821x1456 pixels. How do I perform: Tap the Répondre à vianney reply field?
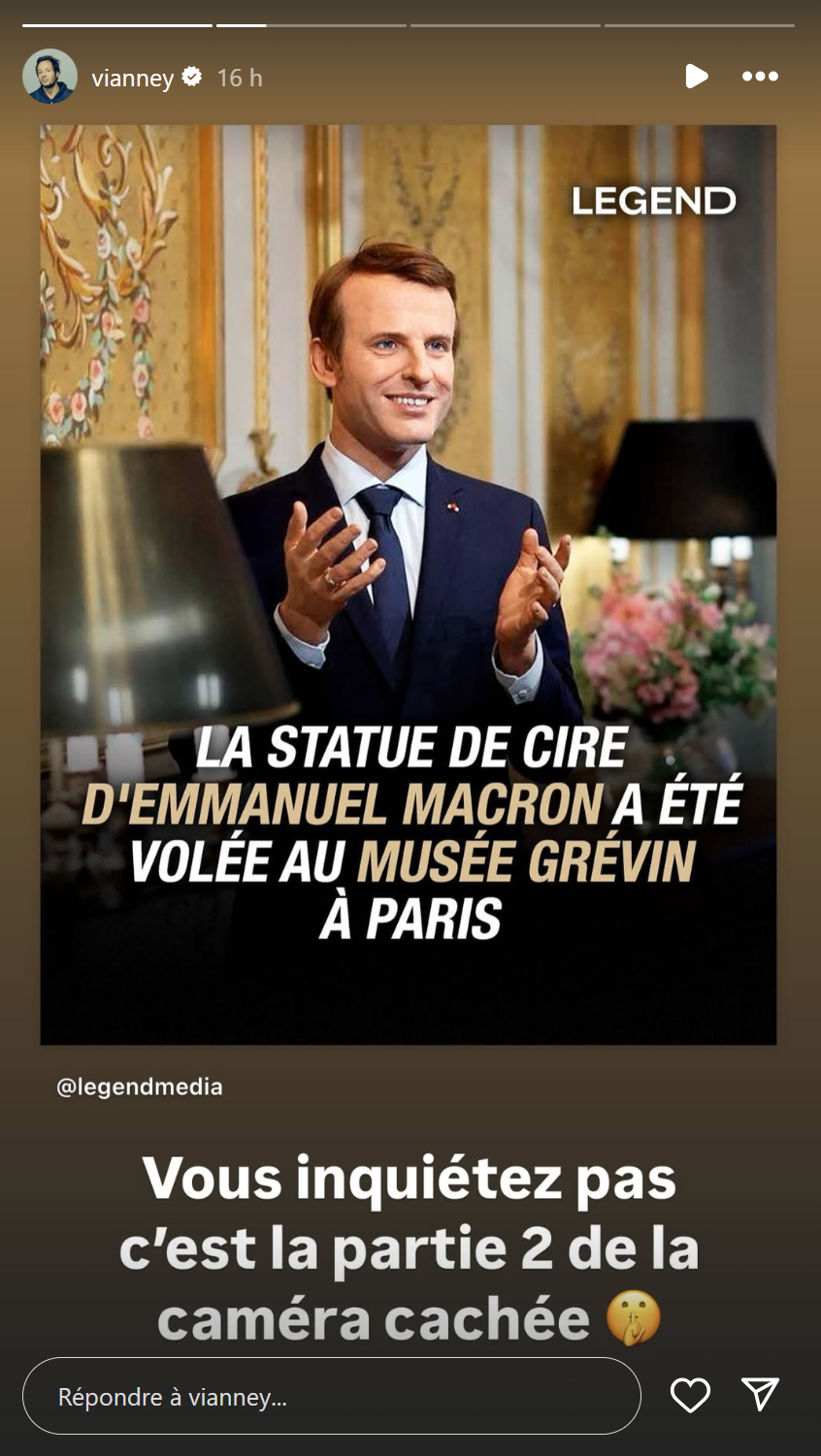click(x=331, y=1396)
